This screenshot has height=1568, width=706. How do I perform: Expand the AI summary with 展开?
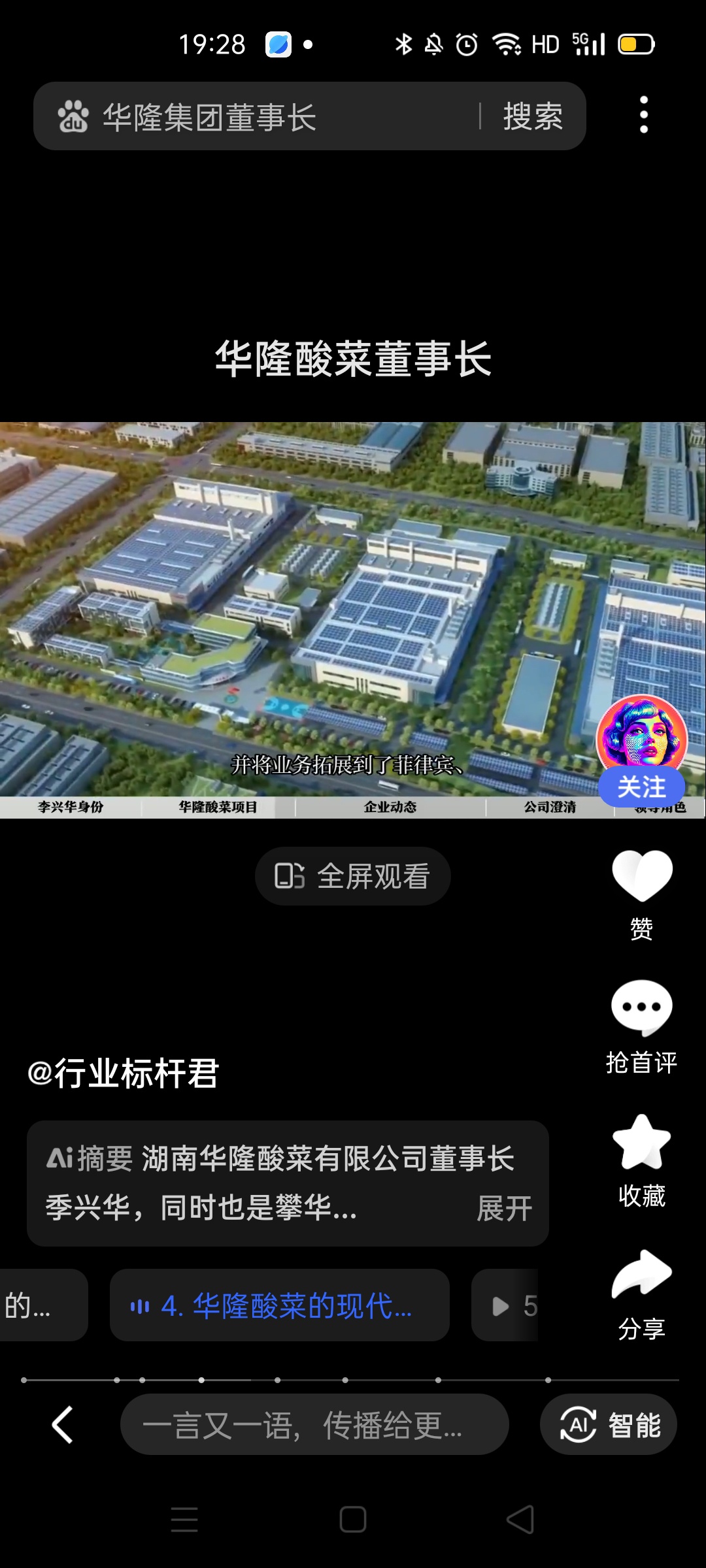tap(504, 1208)
